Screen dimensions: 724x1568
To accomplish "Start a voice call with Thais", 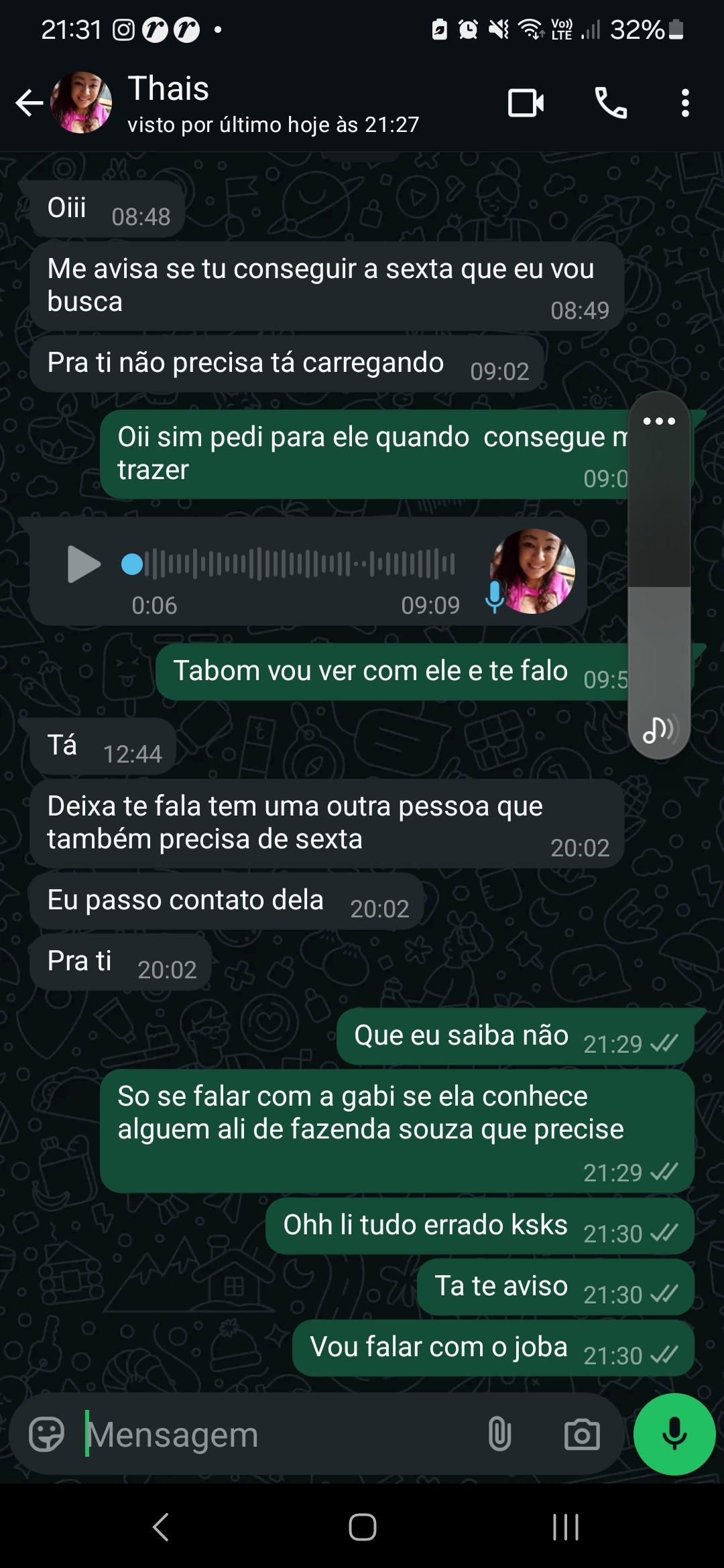I will 611,103.
